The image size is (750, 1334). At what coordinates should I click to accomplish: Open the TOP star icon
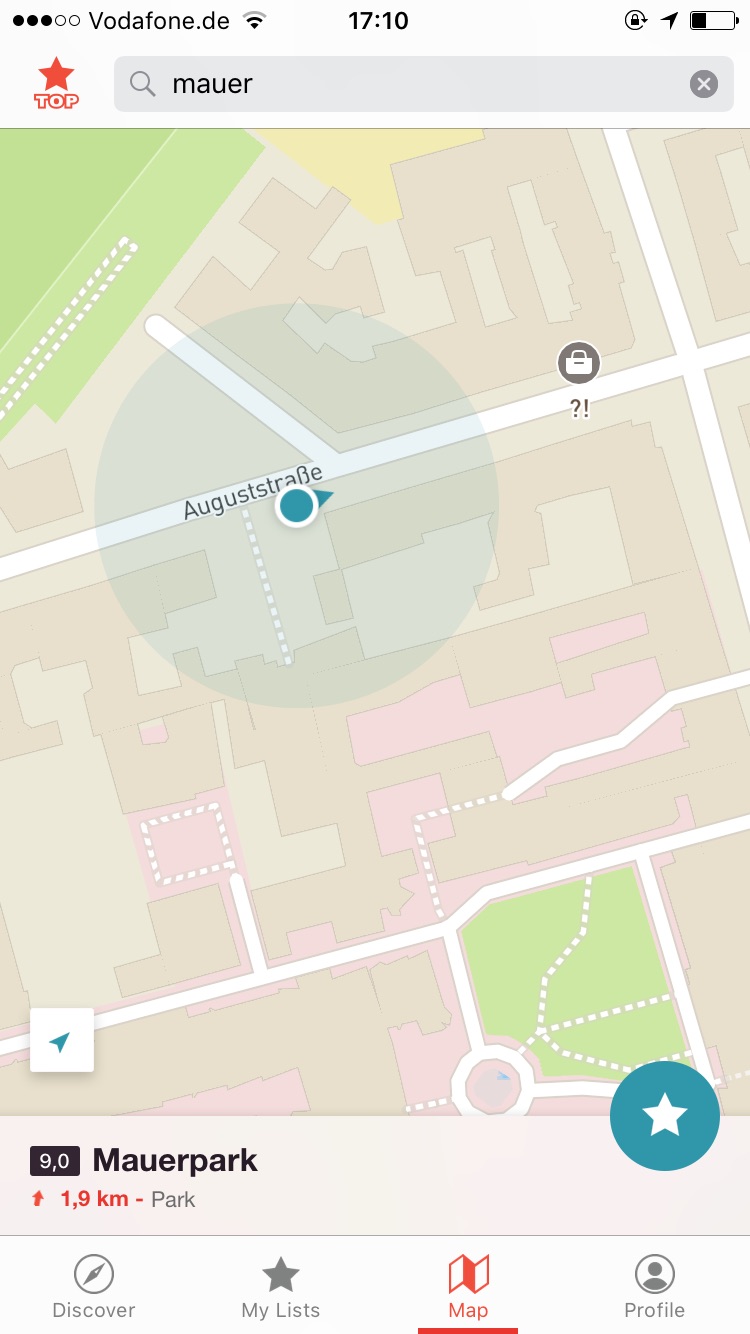[56, 84]
